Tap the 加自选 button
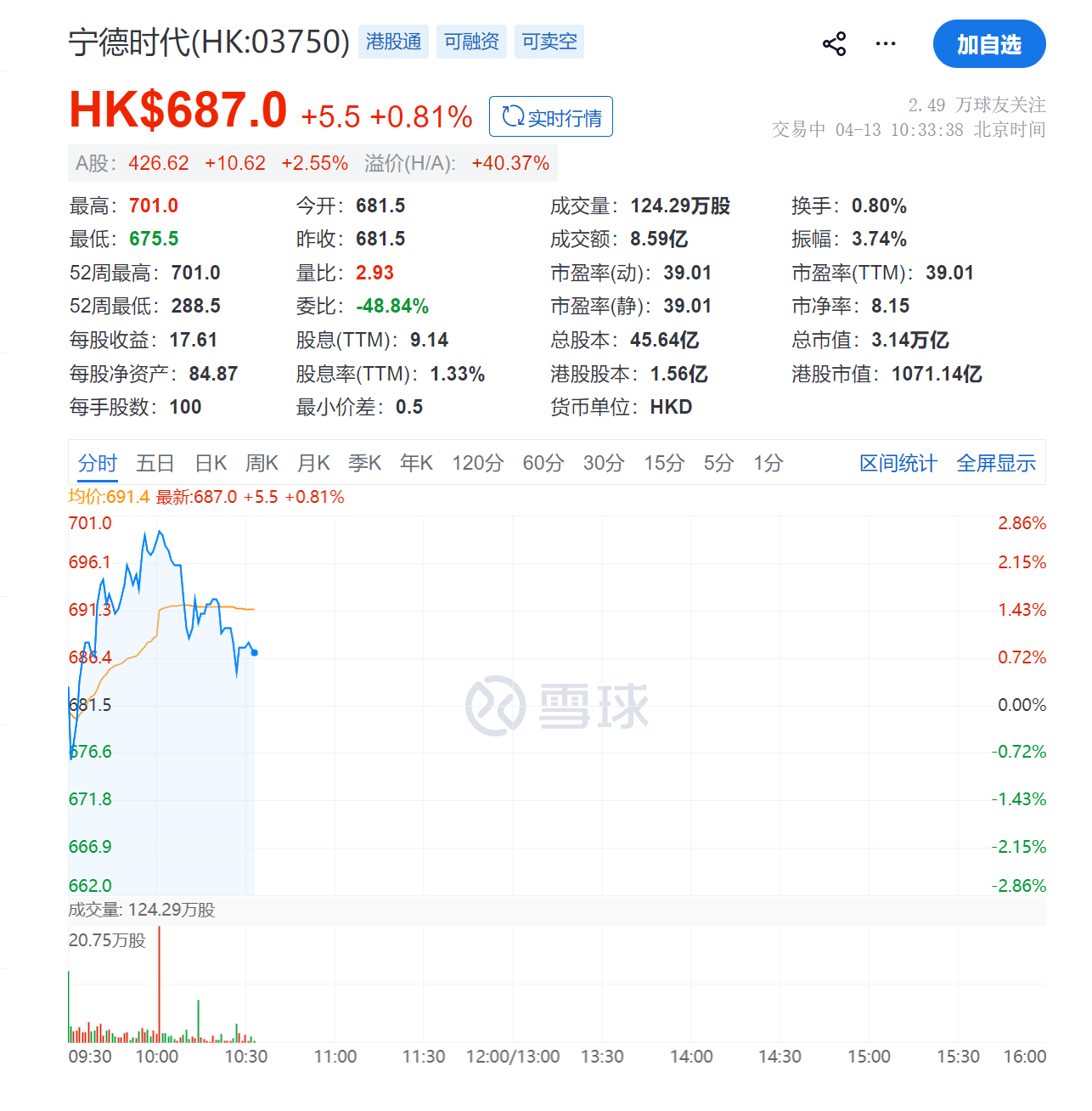The width and height of the screenshot is (1092, 1111). tap(988, 44)
